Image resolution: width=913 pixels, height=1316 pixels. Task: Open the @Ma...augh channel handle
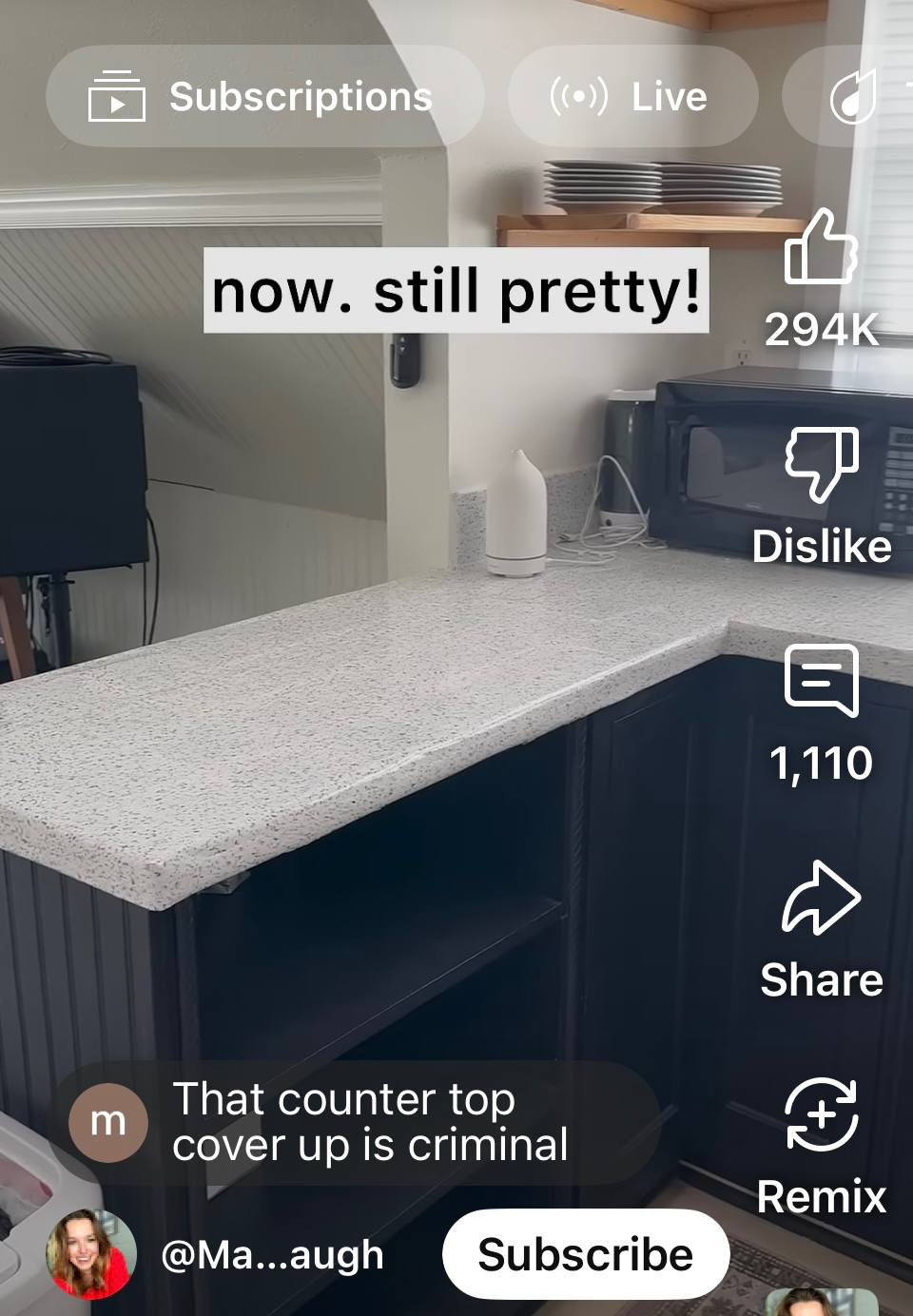[273, 1255]
